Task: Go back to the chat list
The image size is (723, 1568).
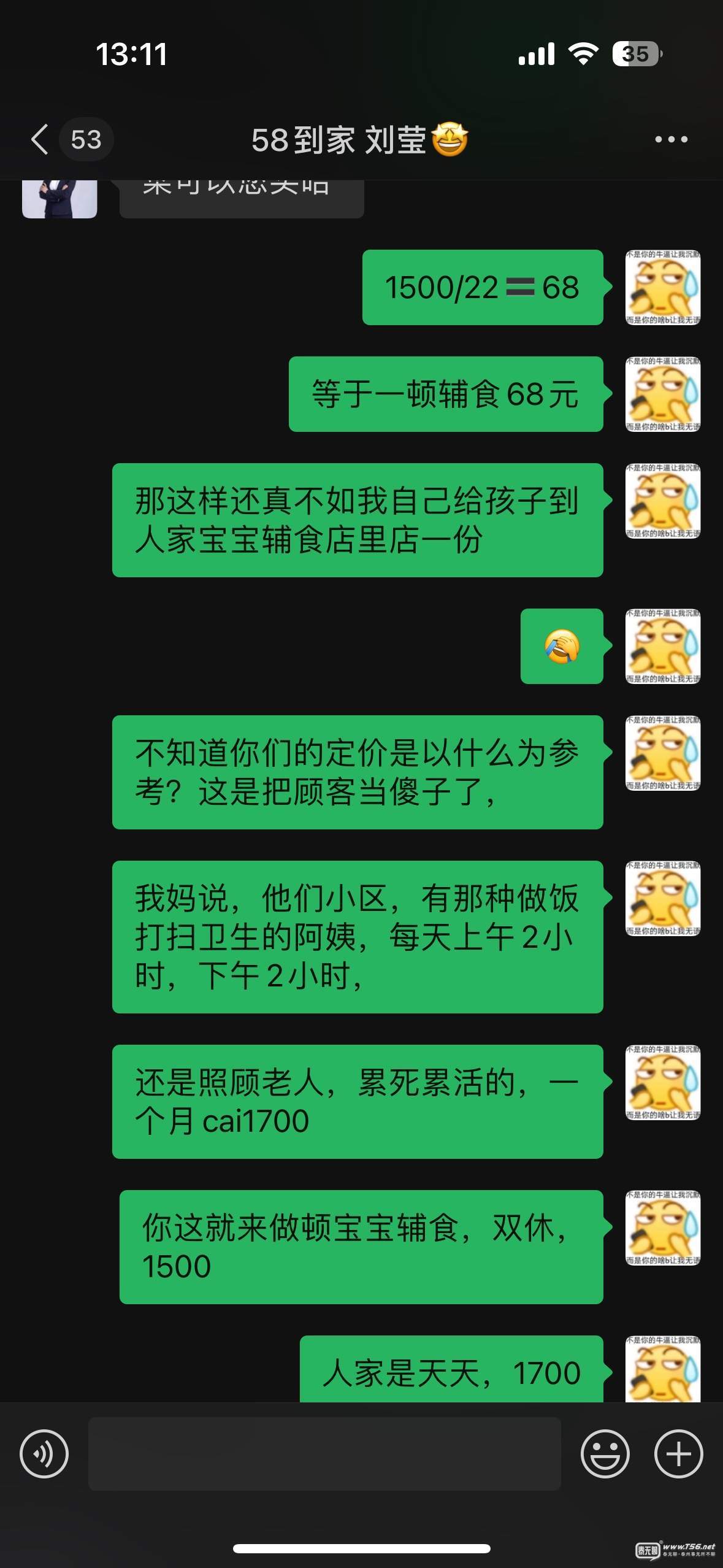Action: tap(40, 139)
